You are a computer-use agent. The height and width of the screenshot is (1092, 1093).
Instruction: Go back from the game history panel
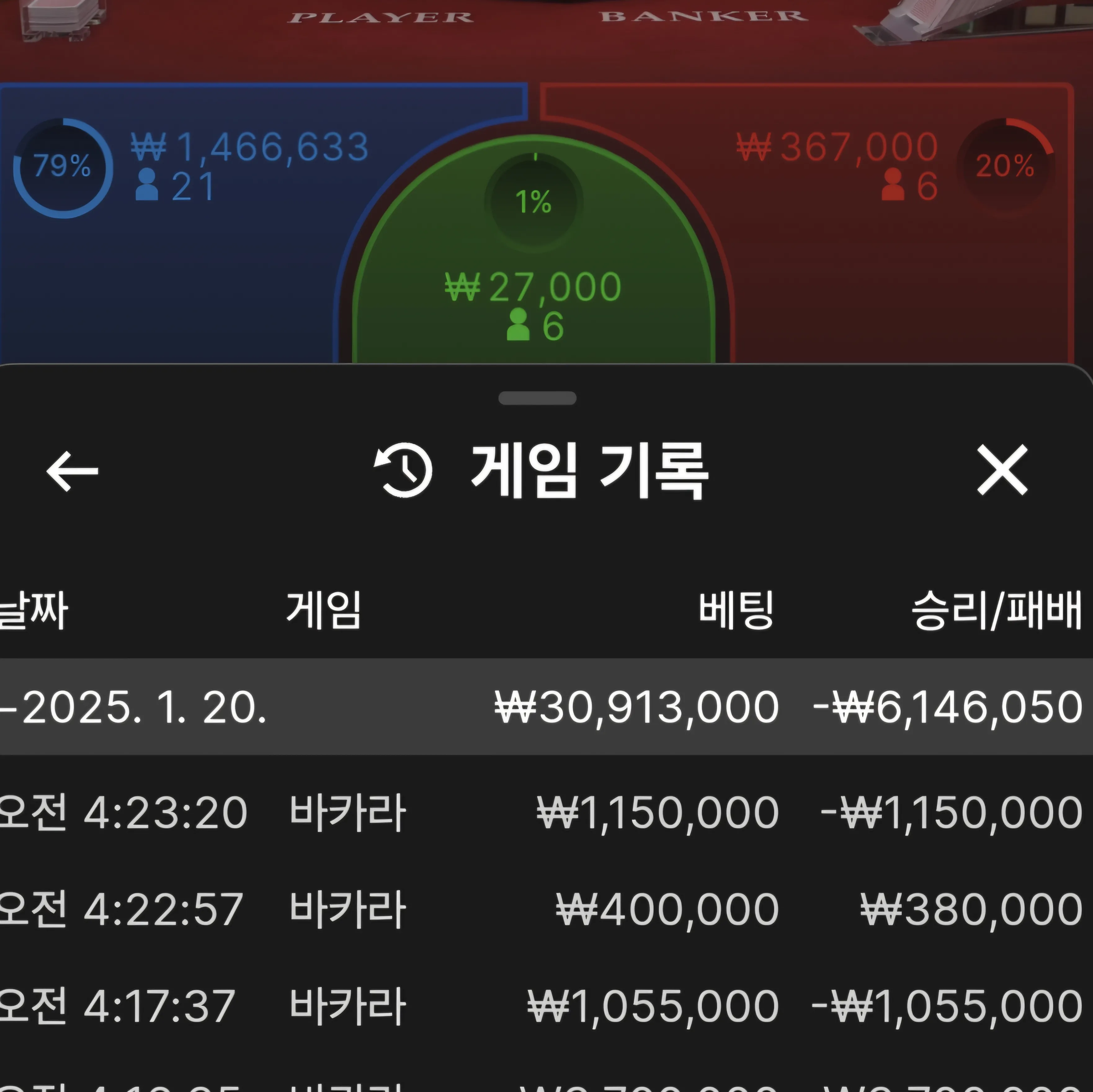point(72,471)
